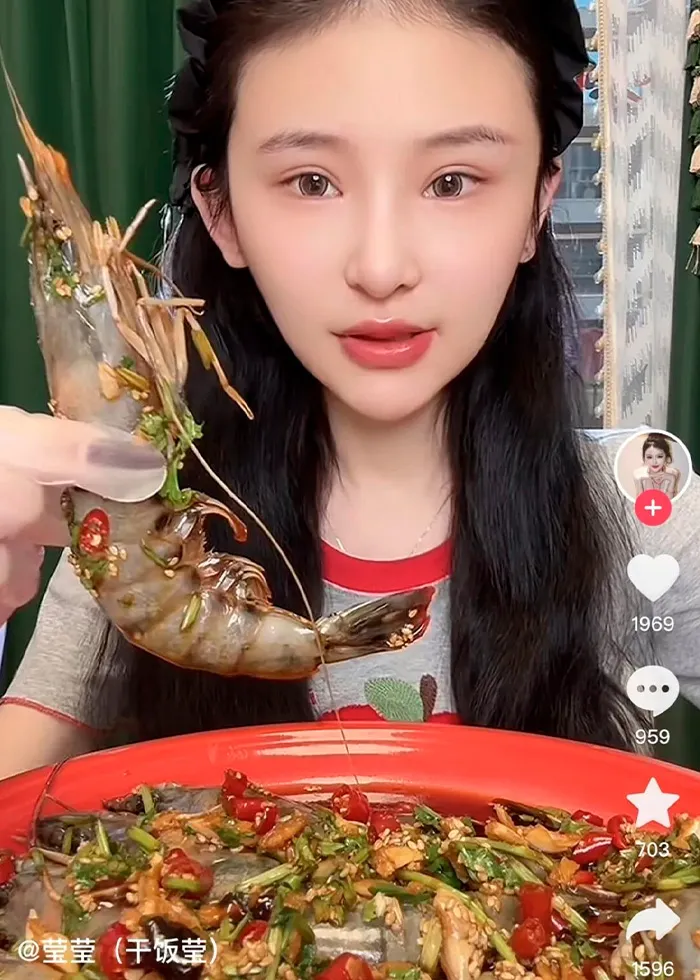Image resolution: width=700 pixels, height=980 pixels.
Task: Follow the creator with the red plus button
Action: [x=652, y=508]
